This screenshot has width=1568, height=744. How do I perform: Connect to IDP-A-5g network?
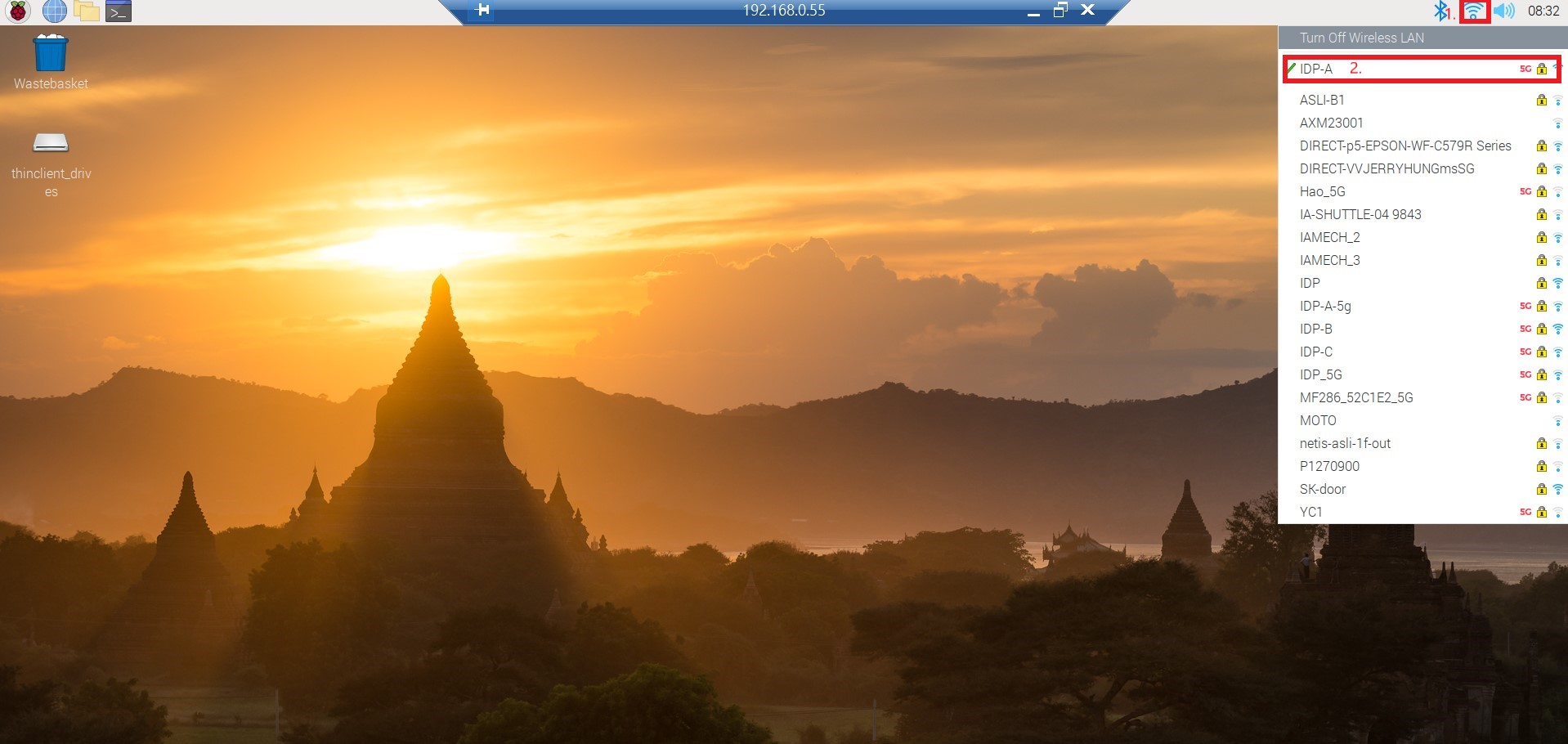coord(1325,306)
